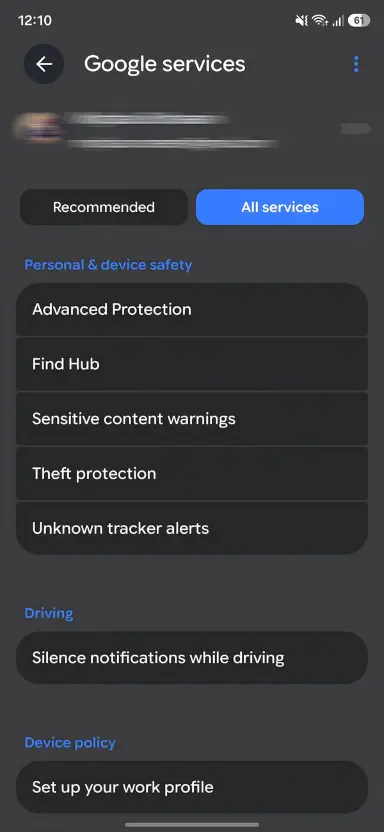The height and width of the screenshot is (832, 384).
Task: Open the blurred Google account row
Action: [x=192, y=129]
